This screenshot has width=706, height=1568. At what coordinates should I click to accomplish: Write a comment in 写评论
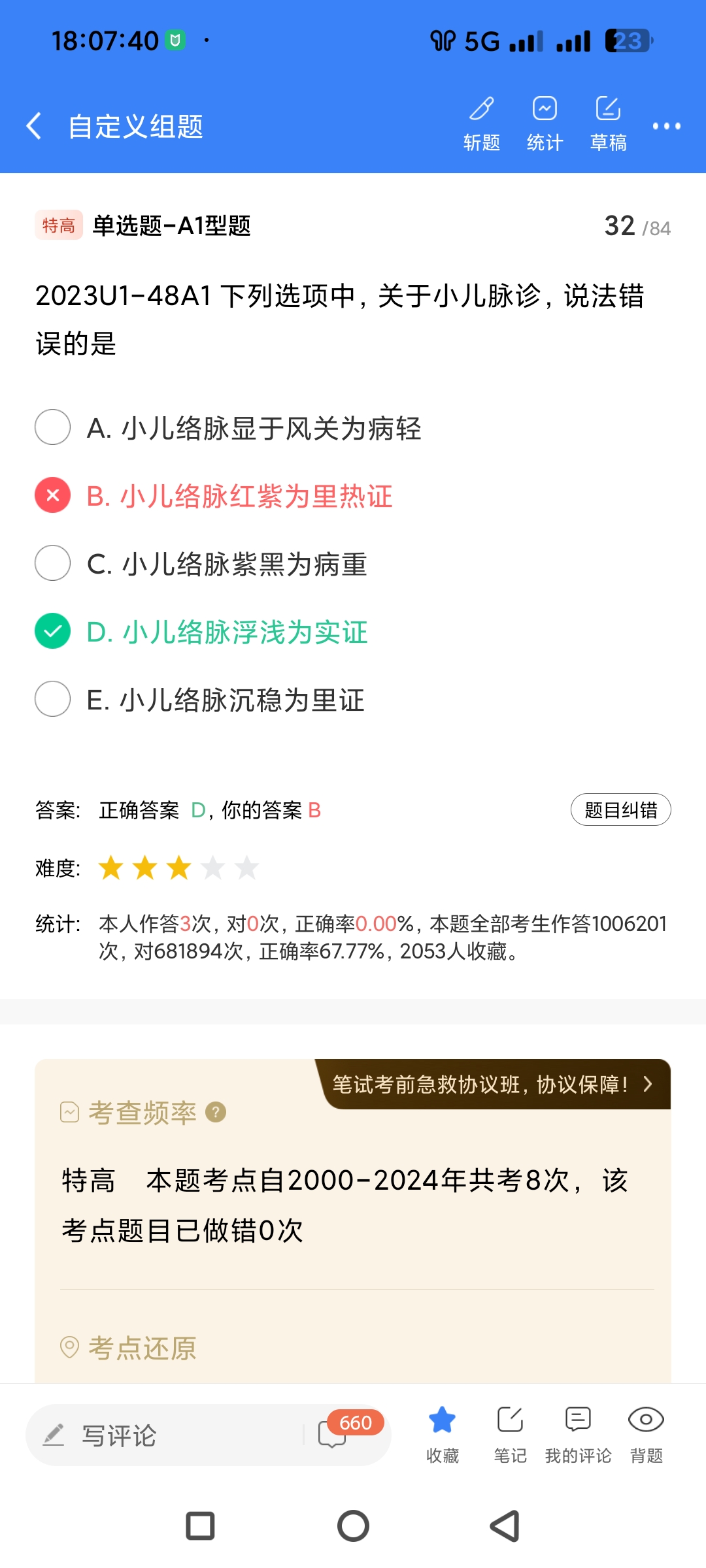pyautogui.click(x=163, y=1435)
